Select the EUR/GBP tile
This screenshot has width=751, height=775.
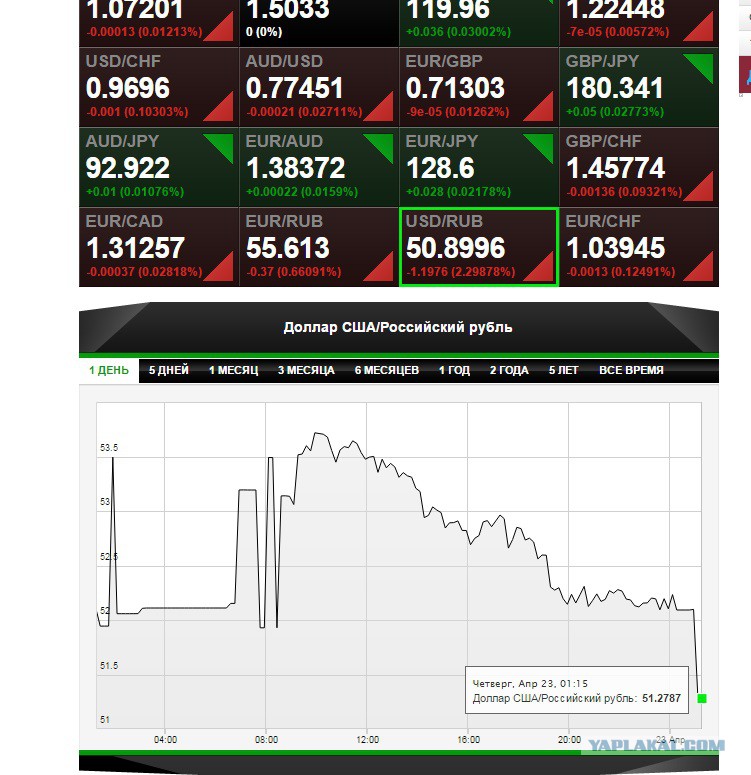[x=479, y=87]
